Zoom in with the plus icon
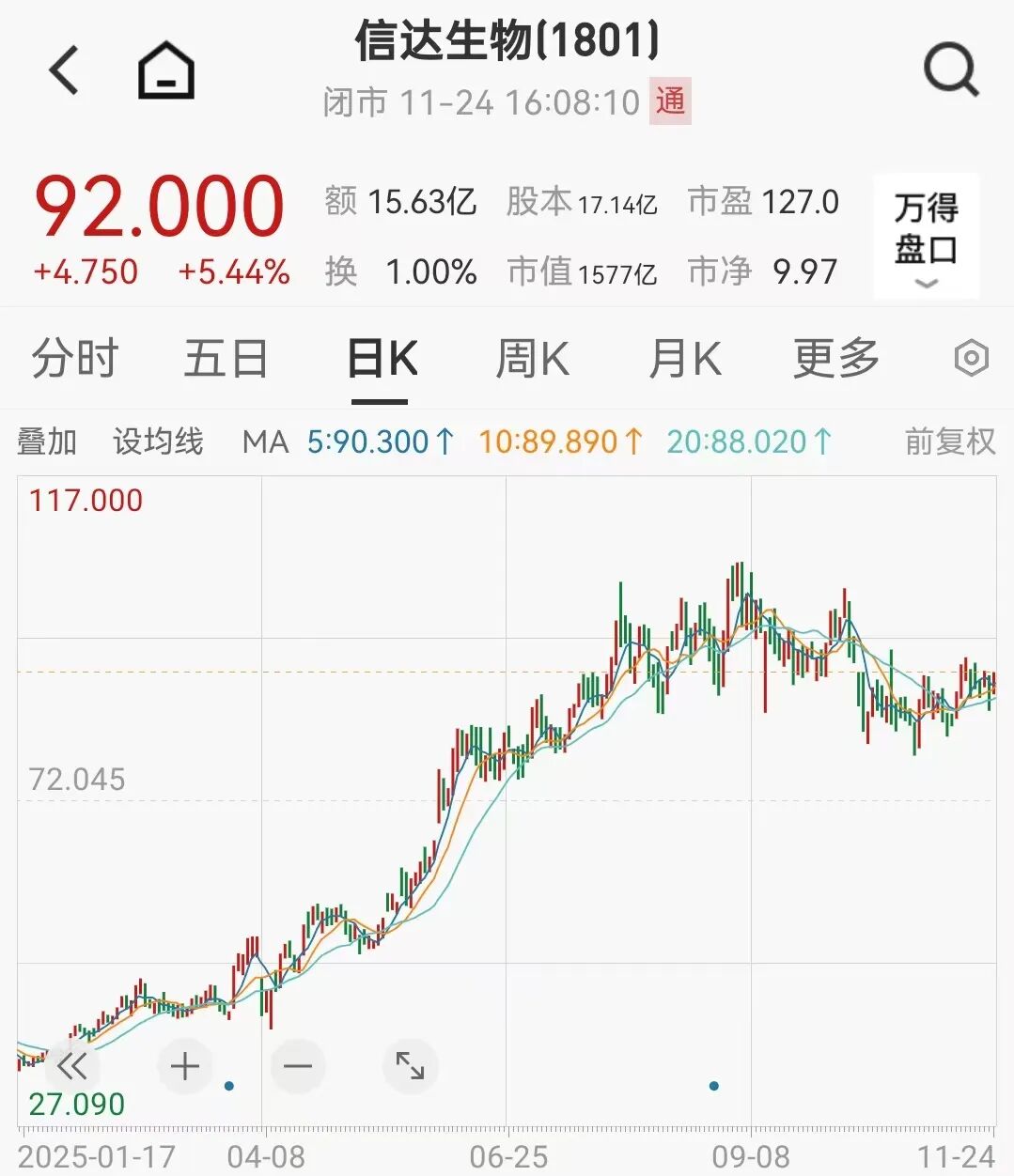This screenshot has height=1176, width=1014. (x=184, y=1066)
